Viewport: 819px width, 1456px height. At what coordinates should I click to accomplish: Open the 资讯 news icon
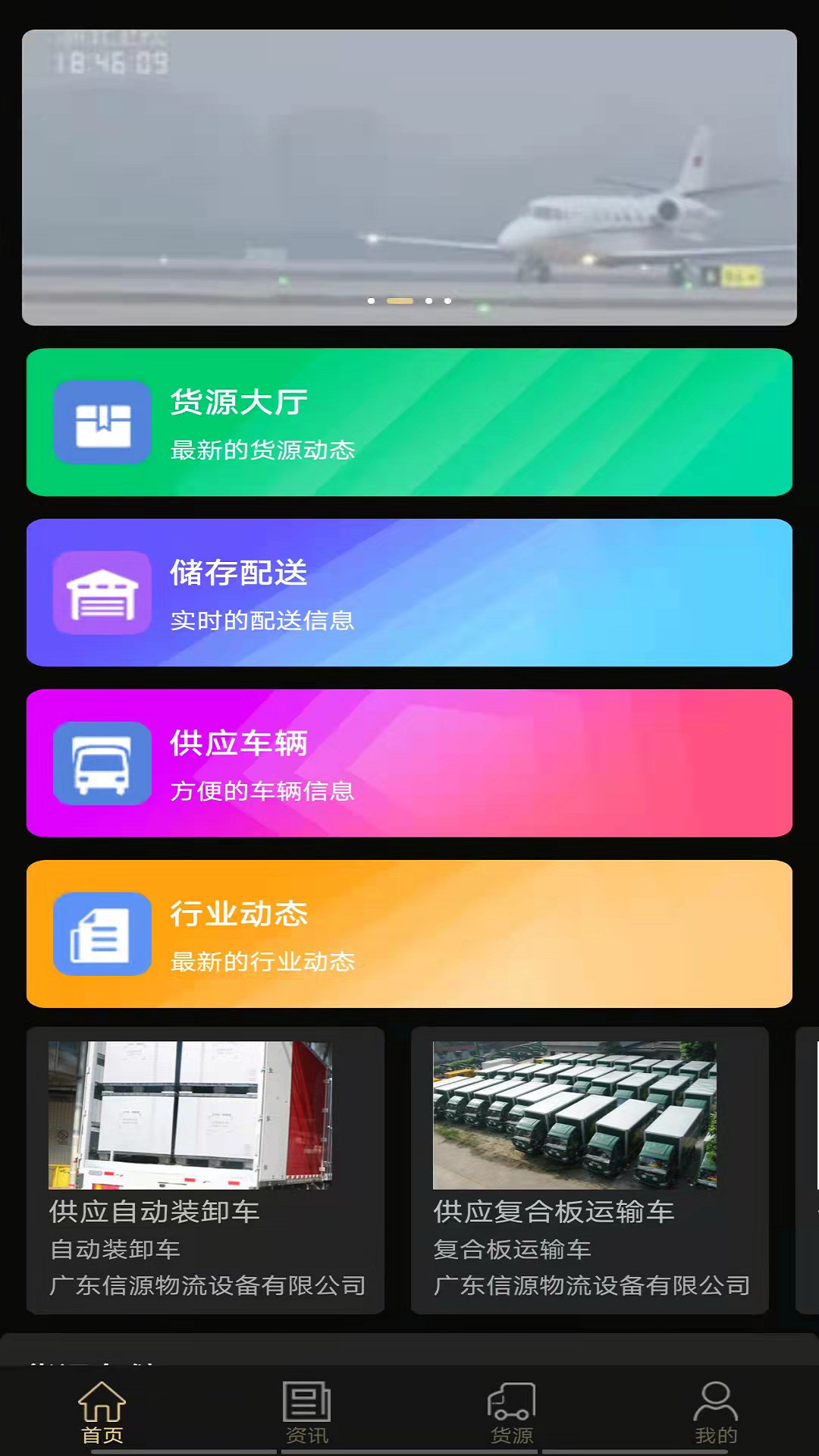308,1403
